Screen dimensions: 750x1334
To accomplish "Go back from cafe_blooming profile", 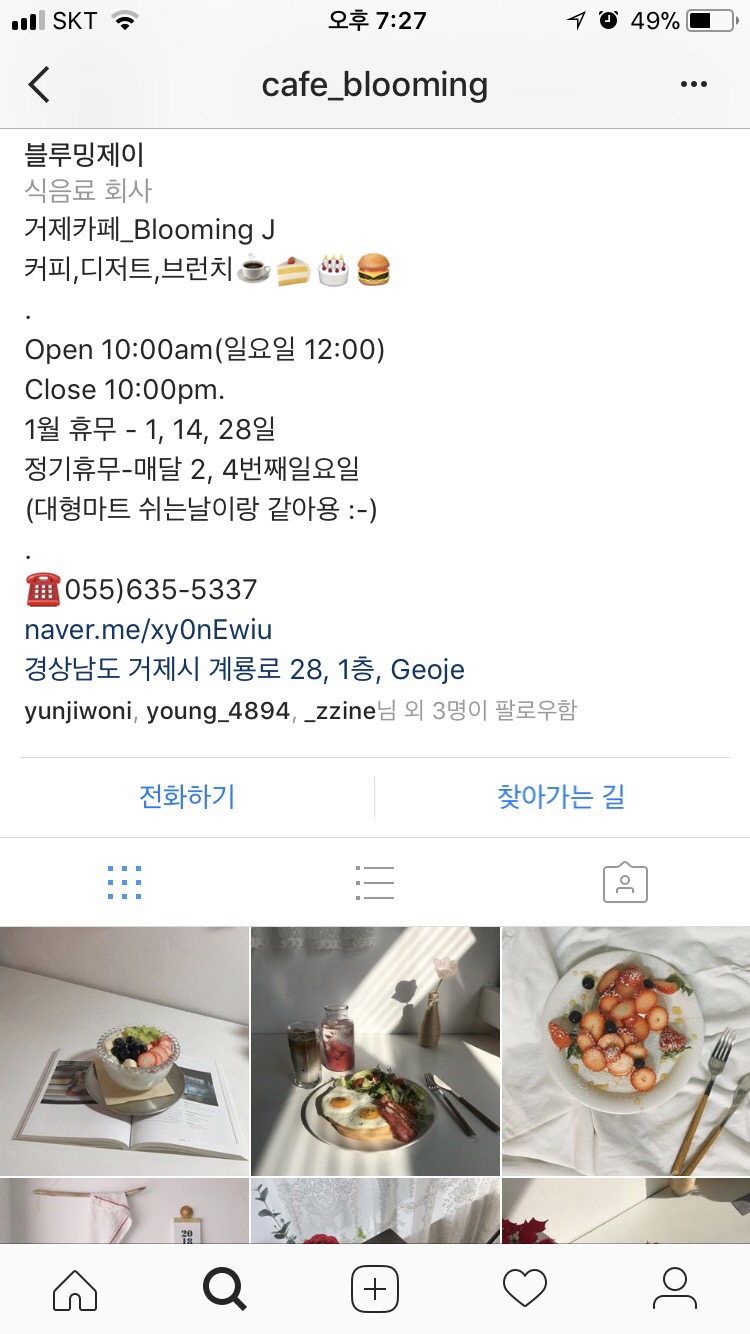I will pos(39,85).
